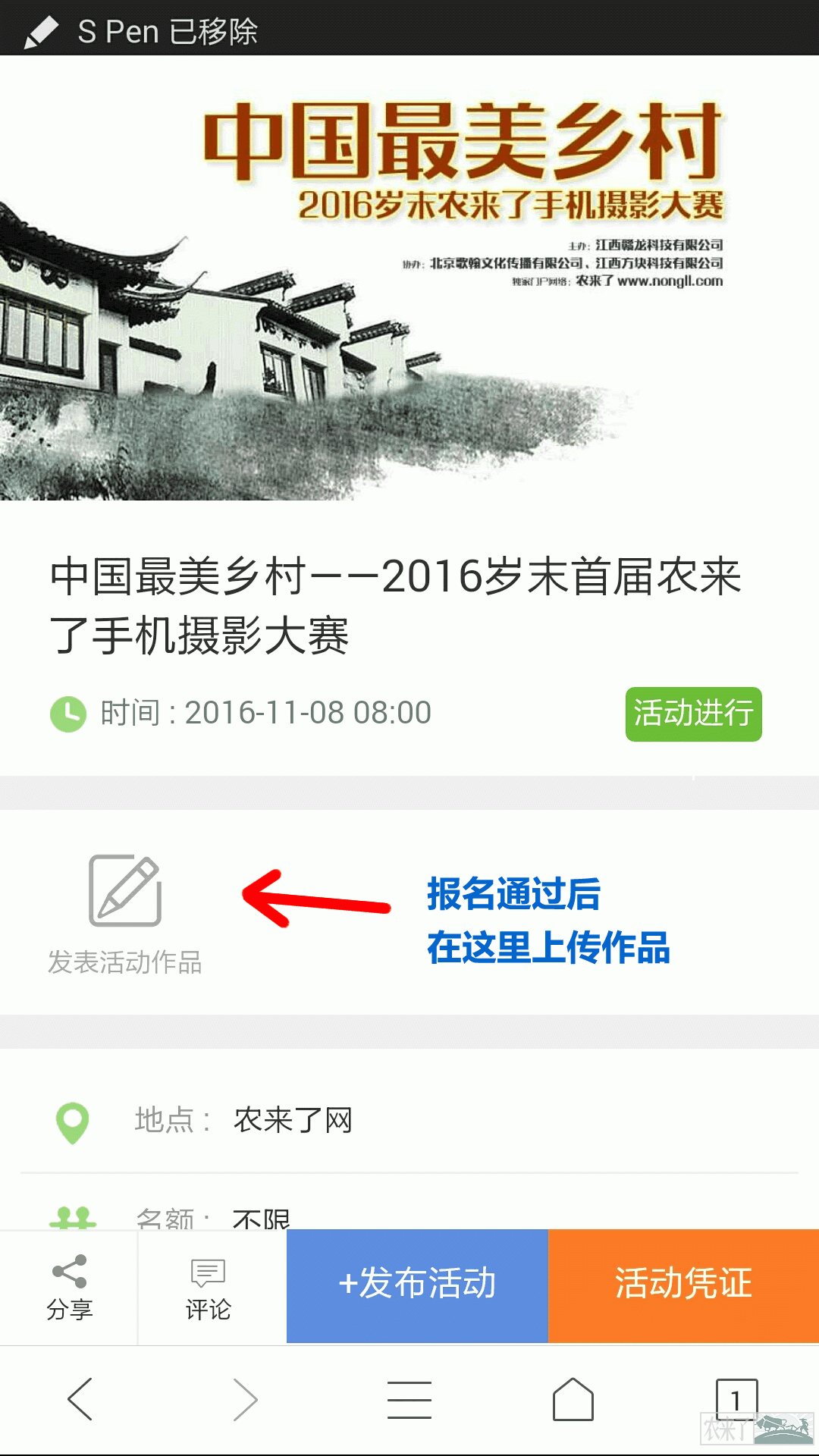Tap the 发表活动作品 pencil icon
The width and height of the screenshot is (819, 1456).
click(x=125, y=891)
